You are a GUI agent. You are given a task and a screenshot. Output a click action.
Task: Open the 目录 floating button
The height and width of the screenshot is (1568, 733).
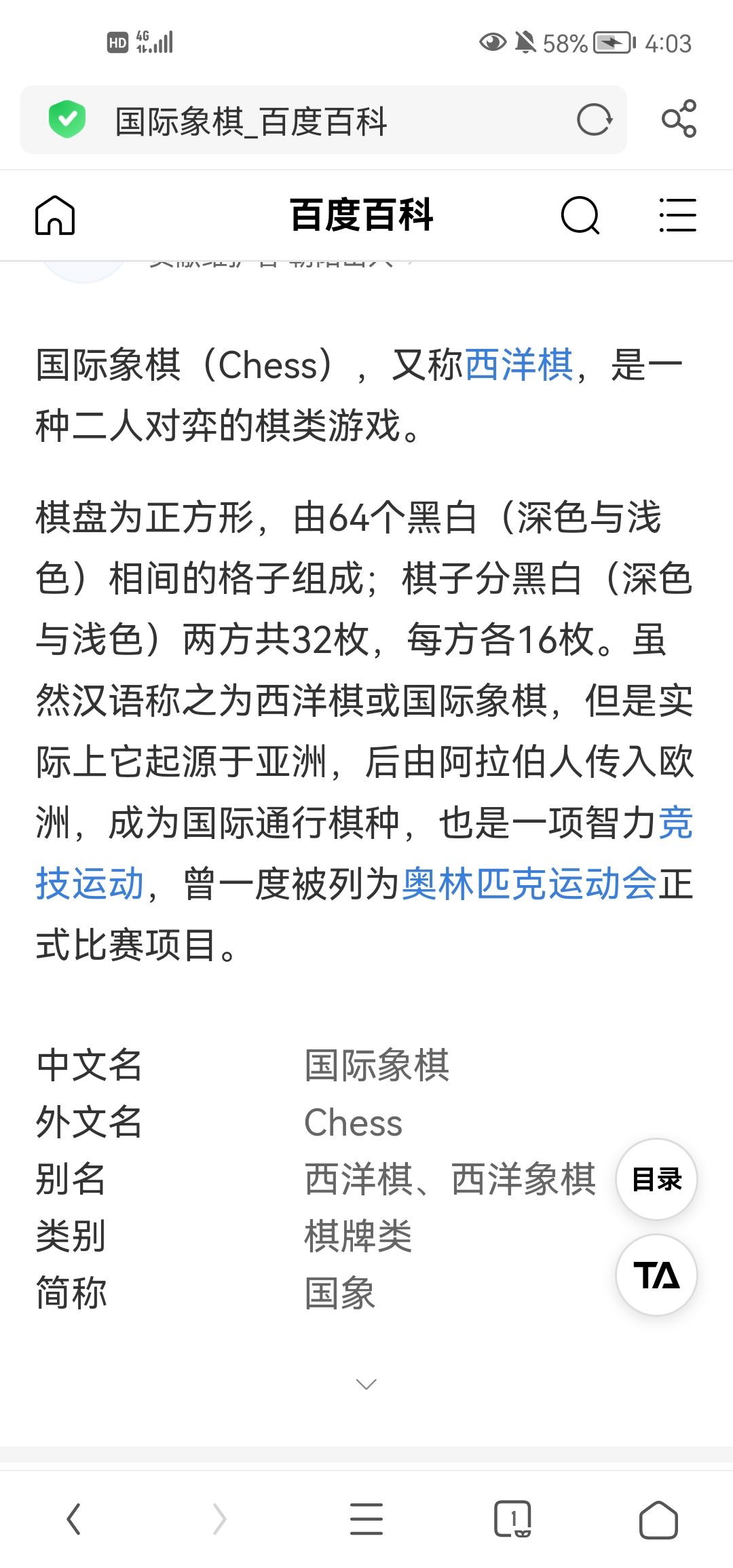point(656,1179)
